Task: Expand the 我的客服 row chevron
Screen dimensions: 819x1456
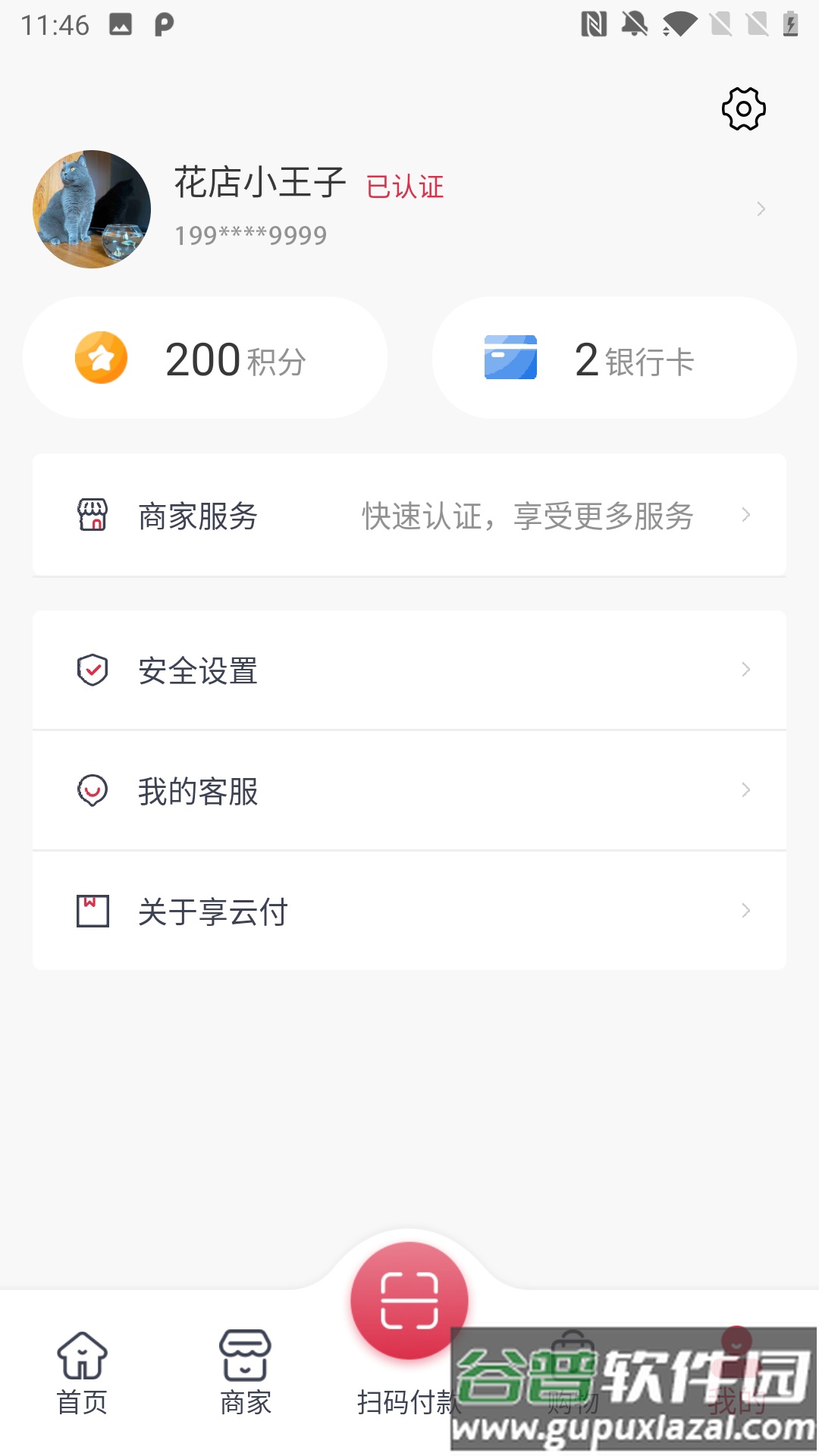Action: [747, 791]
